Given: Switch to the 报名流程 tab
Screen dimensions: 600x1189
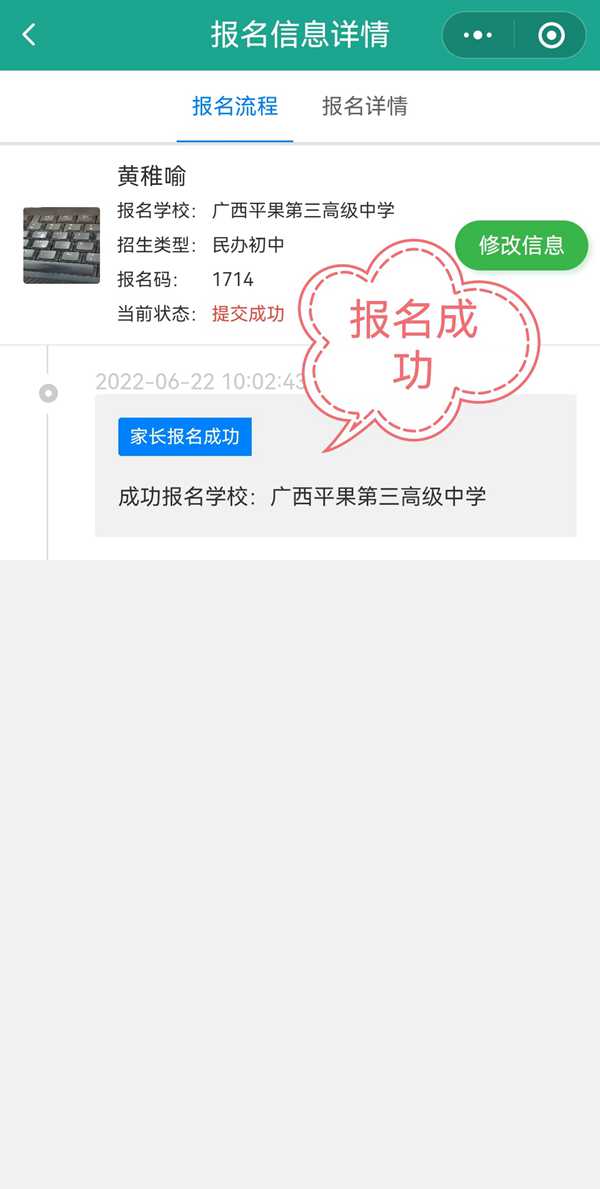Looking at the screenshot, I should (x=235, y=106).
